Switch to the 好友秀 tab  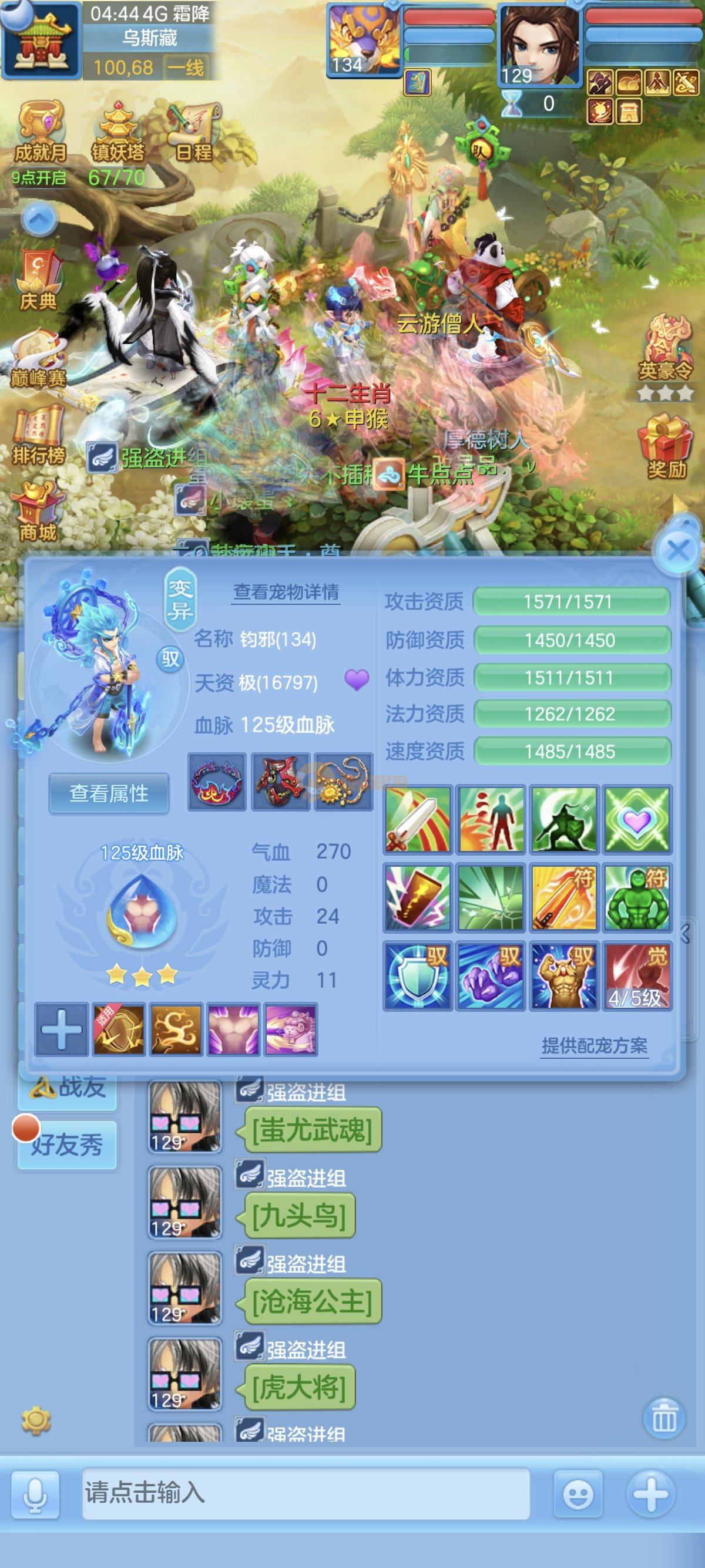(67, 1145)
